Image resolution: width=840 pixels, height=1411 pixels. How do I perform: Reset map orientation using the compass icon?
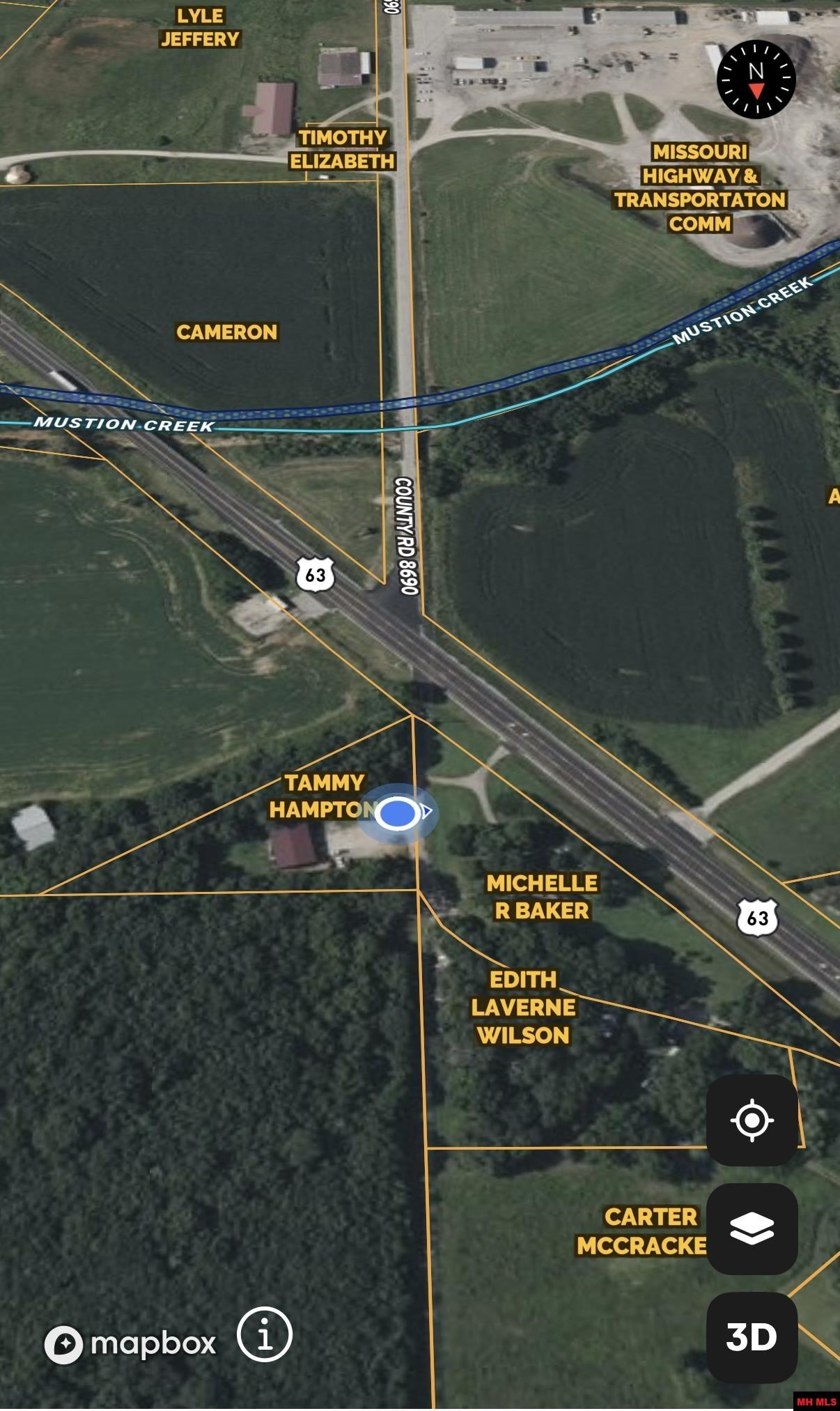tap(756, 79)
